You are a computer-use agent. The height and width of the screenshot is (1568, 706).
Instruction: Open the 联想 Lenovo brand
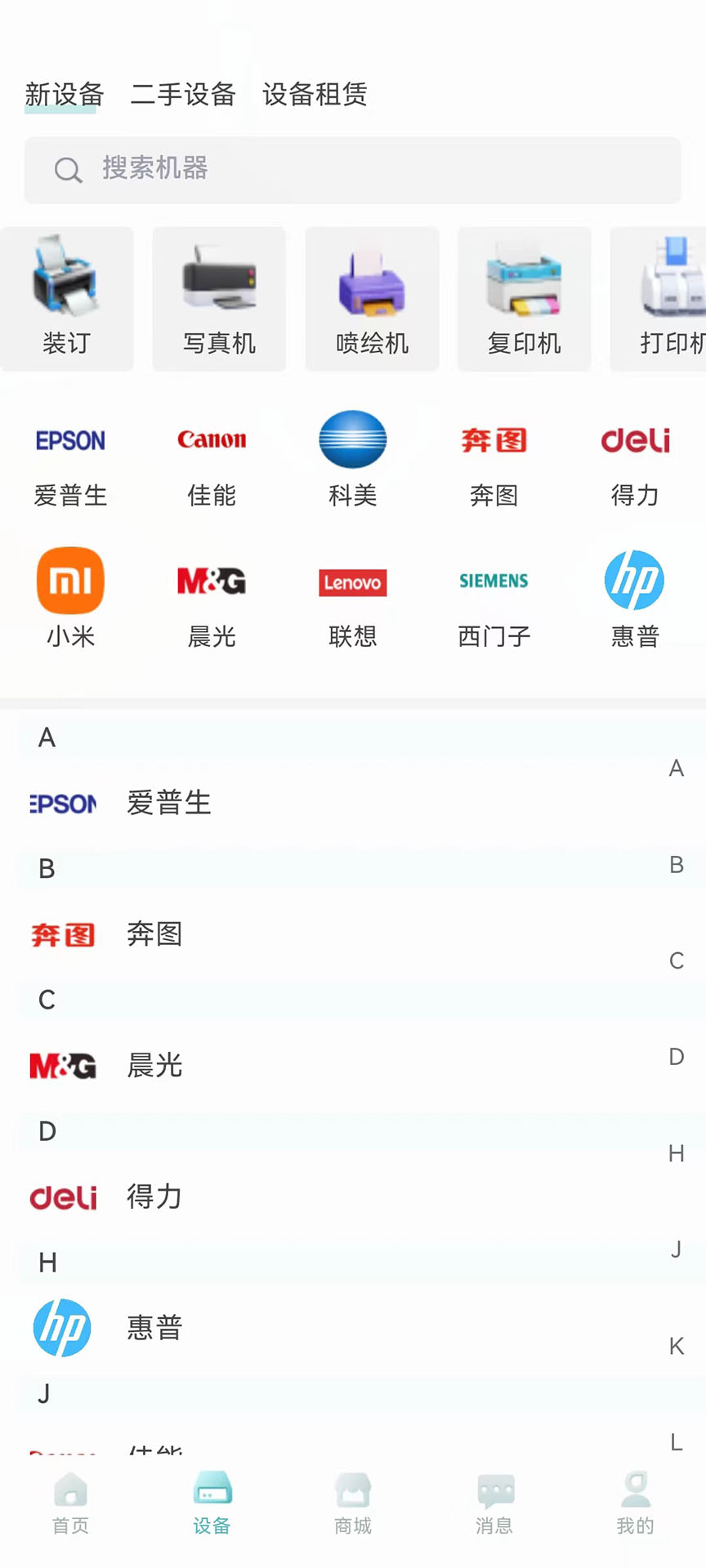[352, 599]
